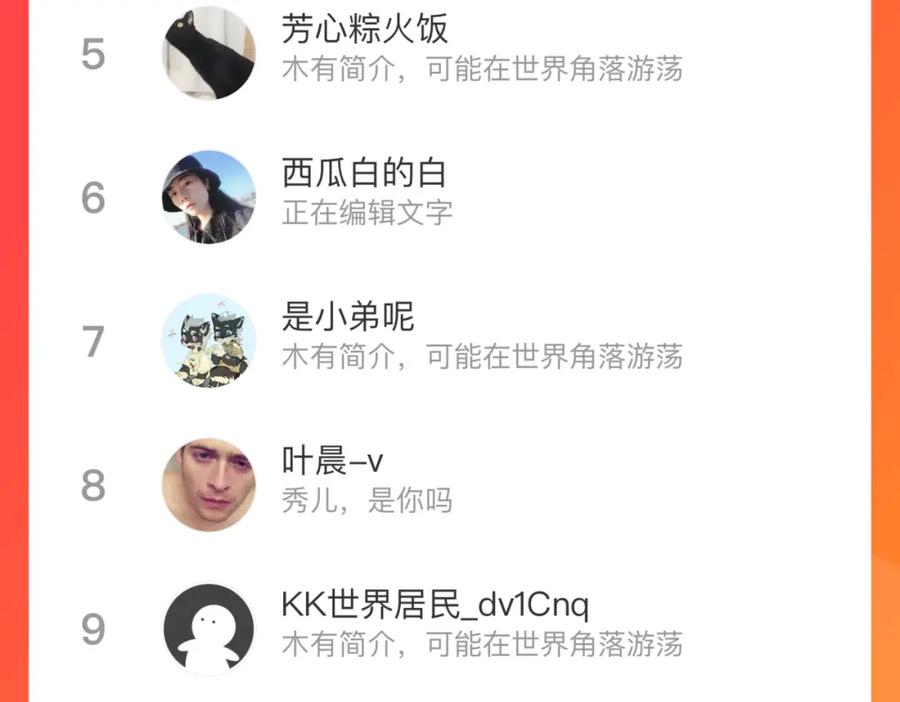Open the rank 6 user 西瓜白的白

363,174
